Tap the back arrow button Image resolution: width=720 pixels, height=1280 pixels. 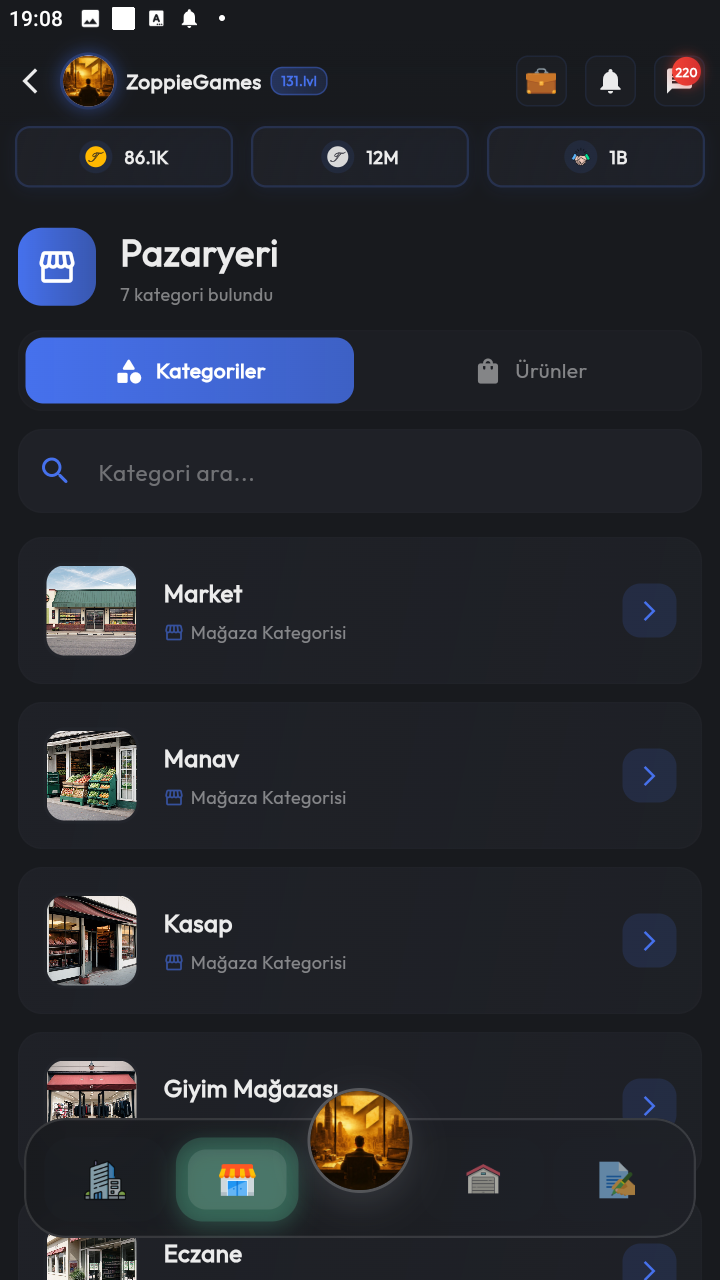pyautogui.click(x=29, y=81)
